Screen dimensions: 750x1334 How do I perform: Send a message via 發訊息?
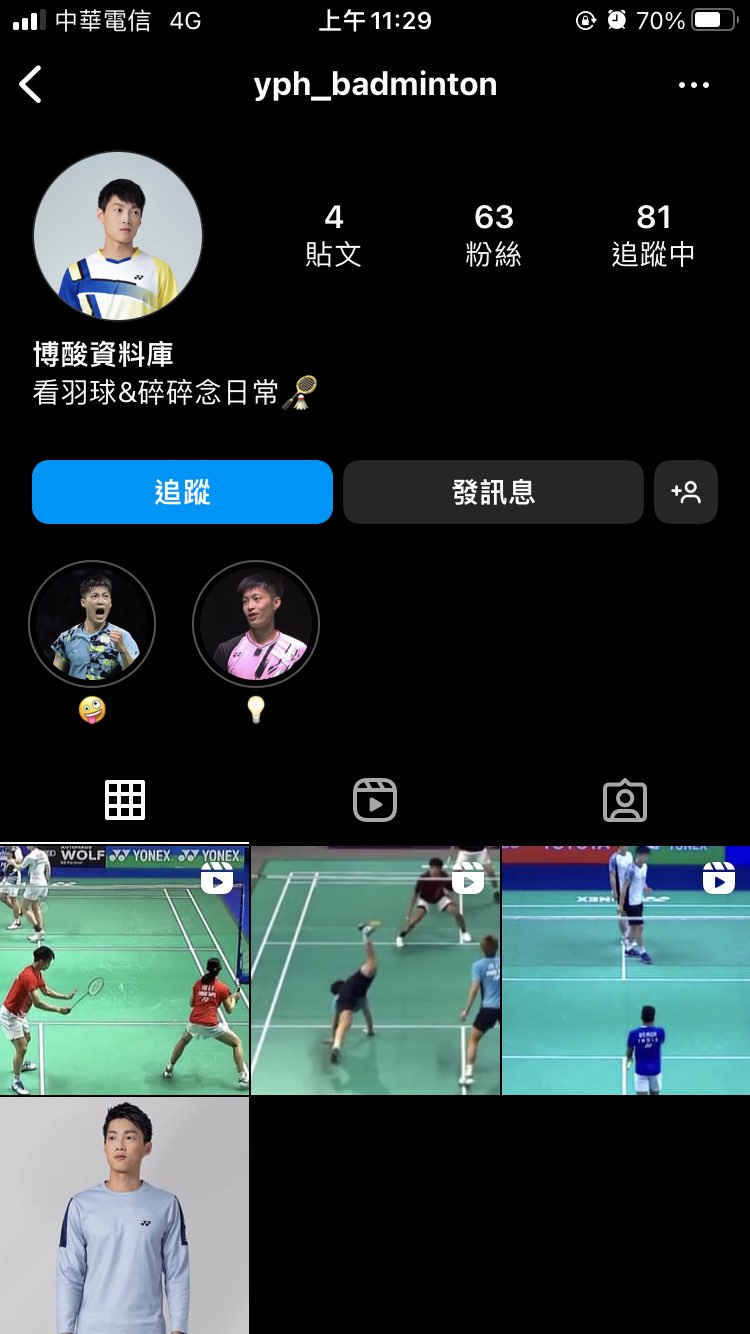point(493,492)
